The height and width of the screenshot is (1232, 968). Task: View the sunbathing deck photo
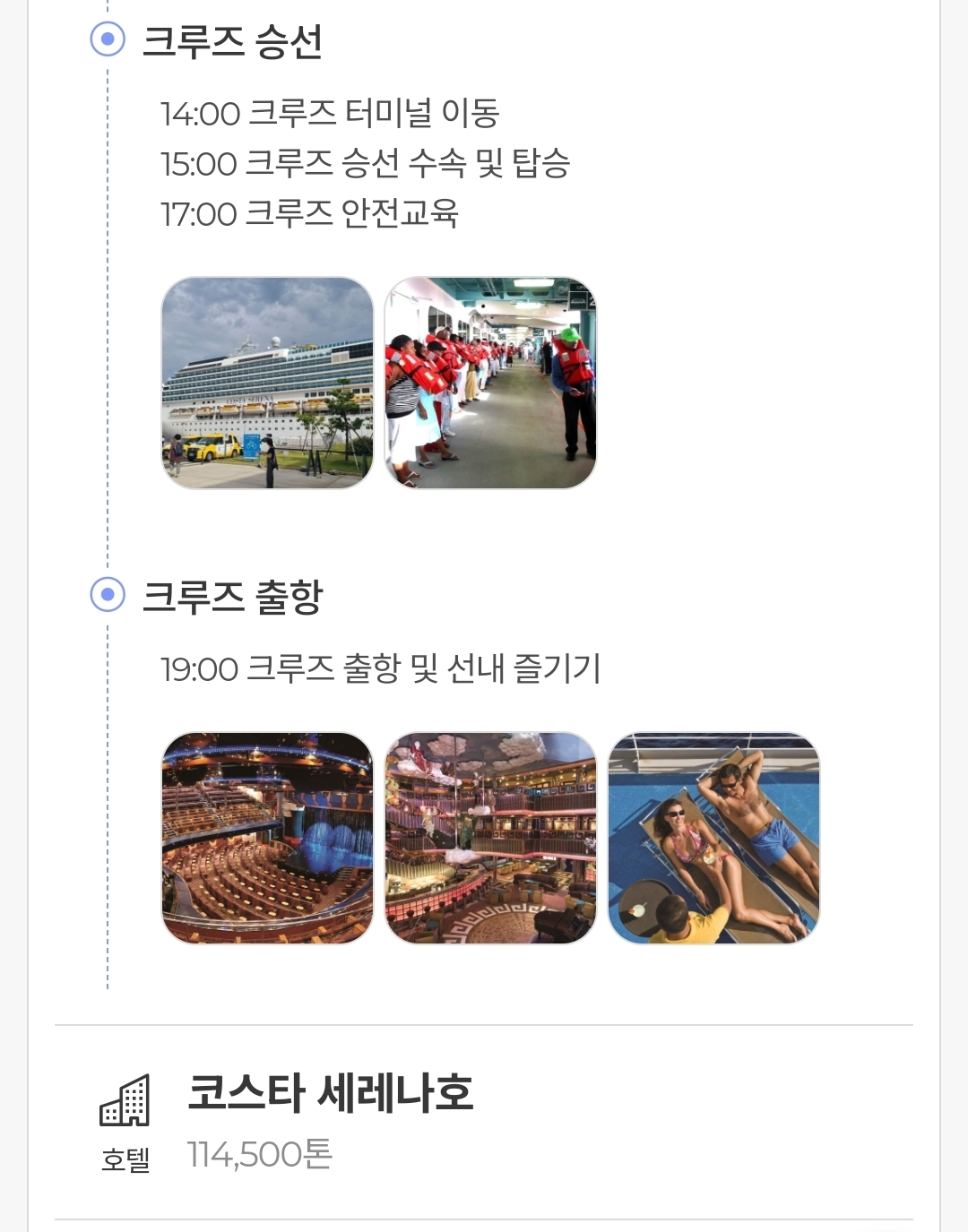pos(713,838)
